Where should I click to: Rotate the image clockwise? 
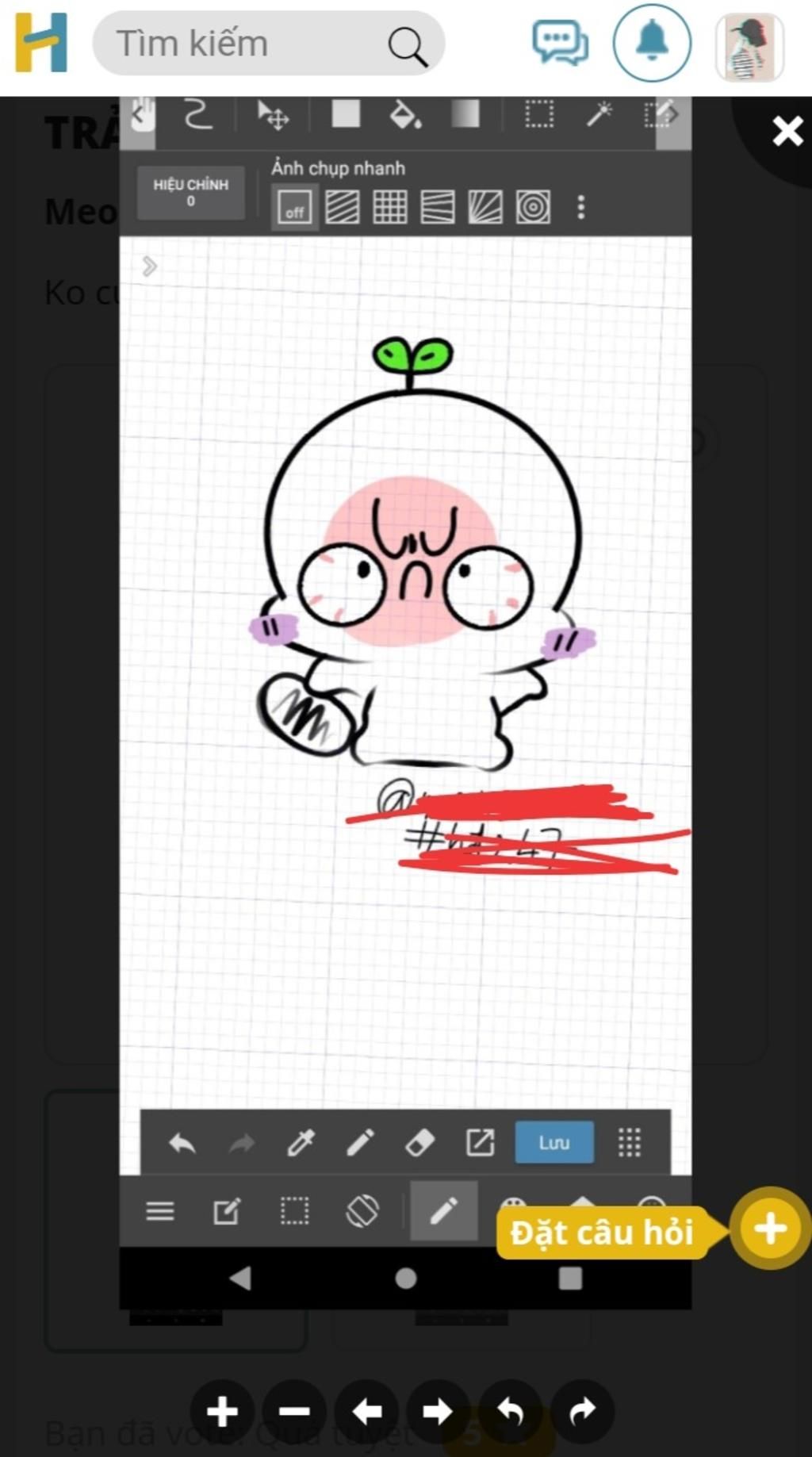(x=582, y=1411)
